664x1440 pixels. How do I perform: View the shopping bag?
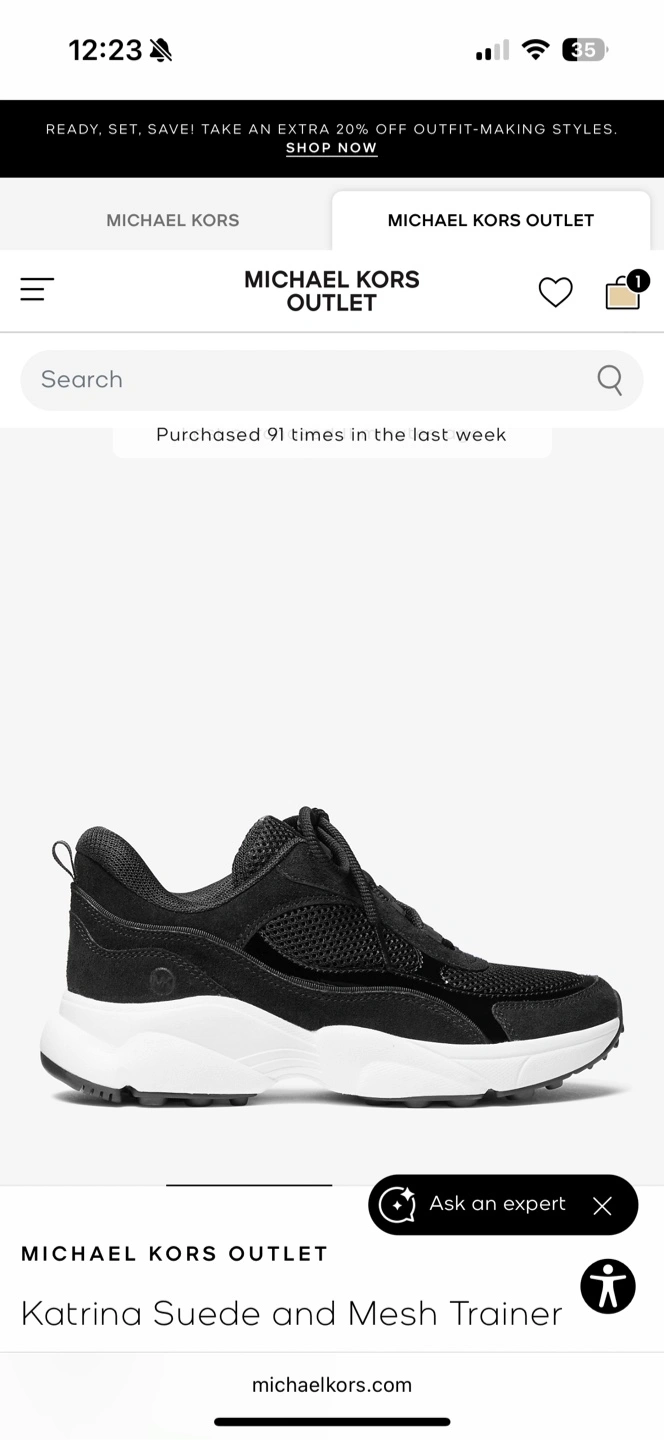click(x=623, y=292)
